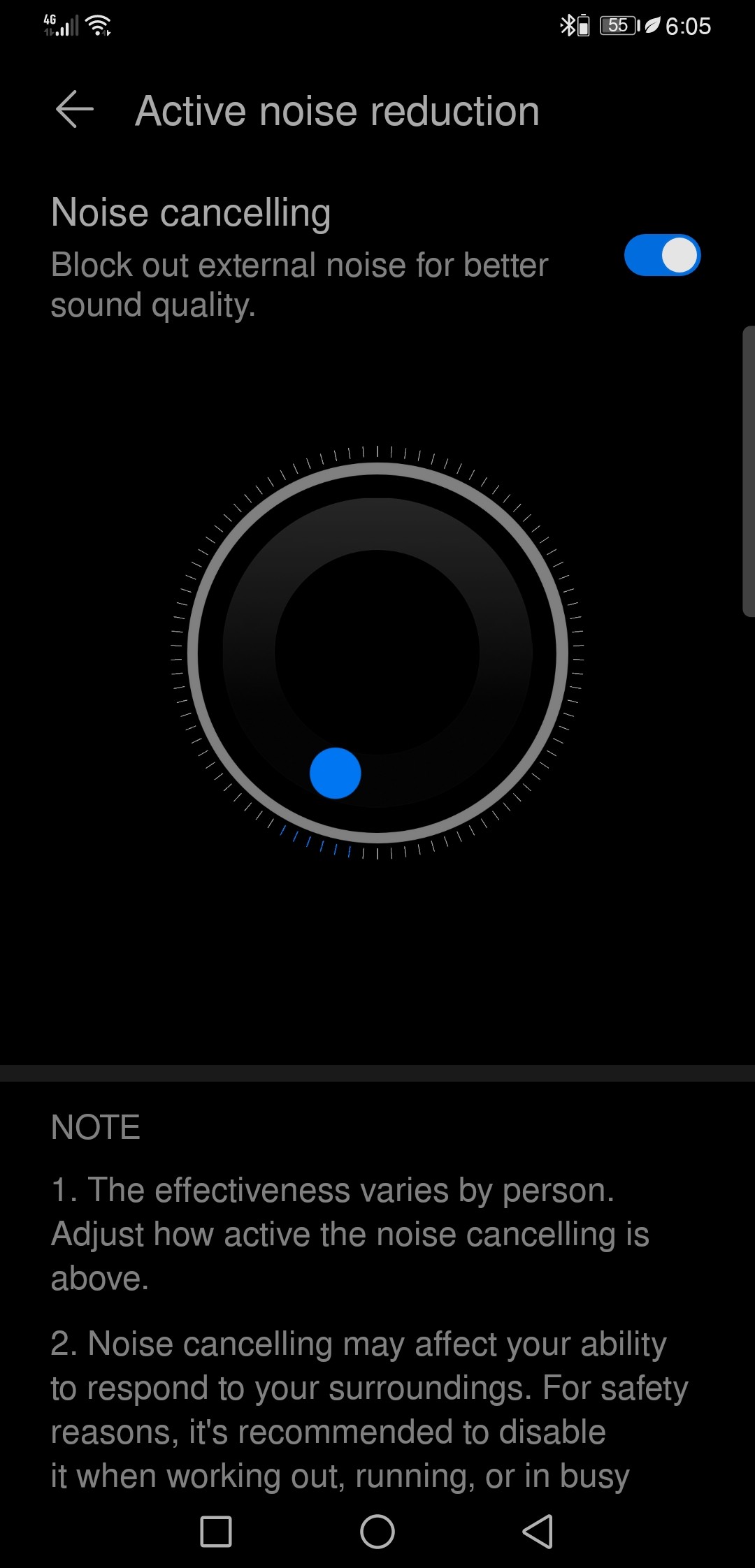Turn off the Noise cancelling switch
Image resolution: width=755 pixels, height=1568 pixels.
661,255
